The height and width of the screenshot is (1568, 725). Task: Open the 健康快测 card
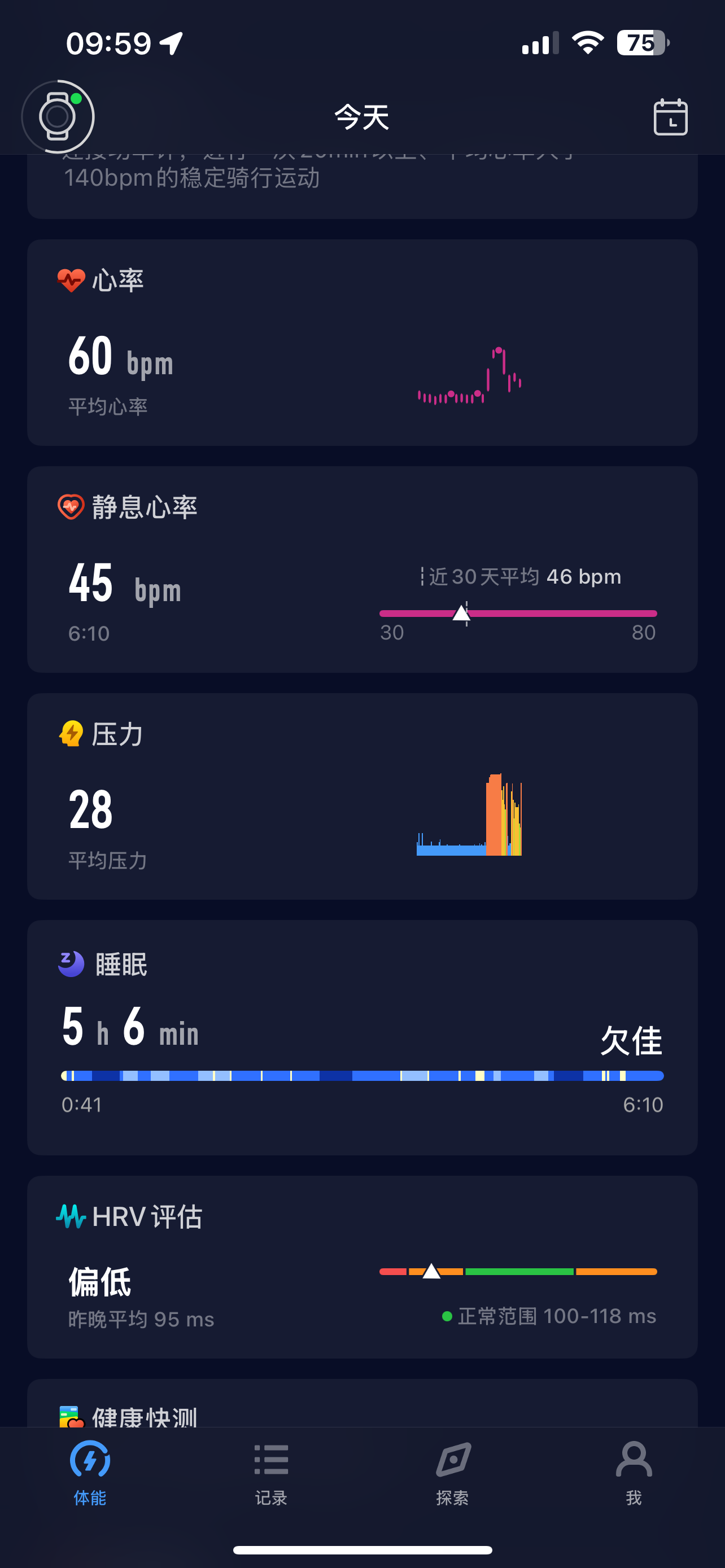(x=362, y=1403)
